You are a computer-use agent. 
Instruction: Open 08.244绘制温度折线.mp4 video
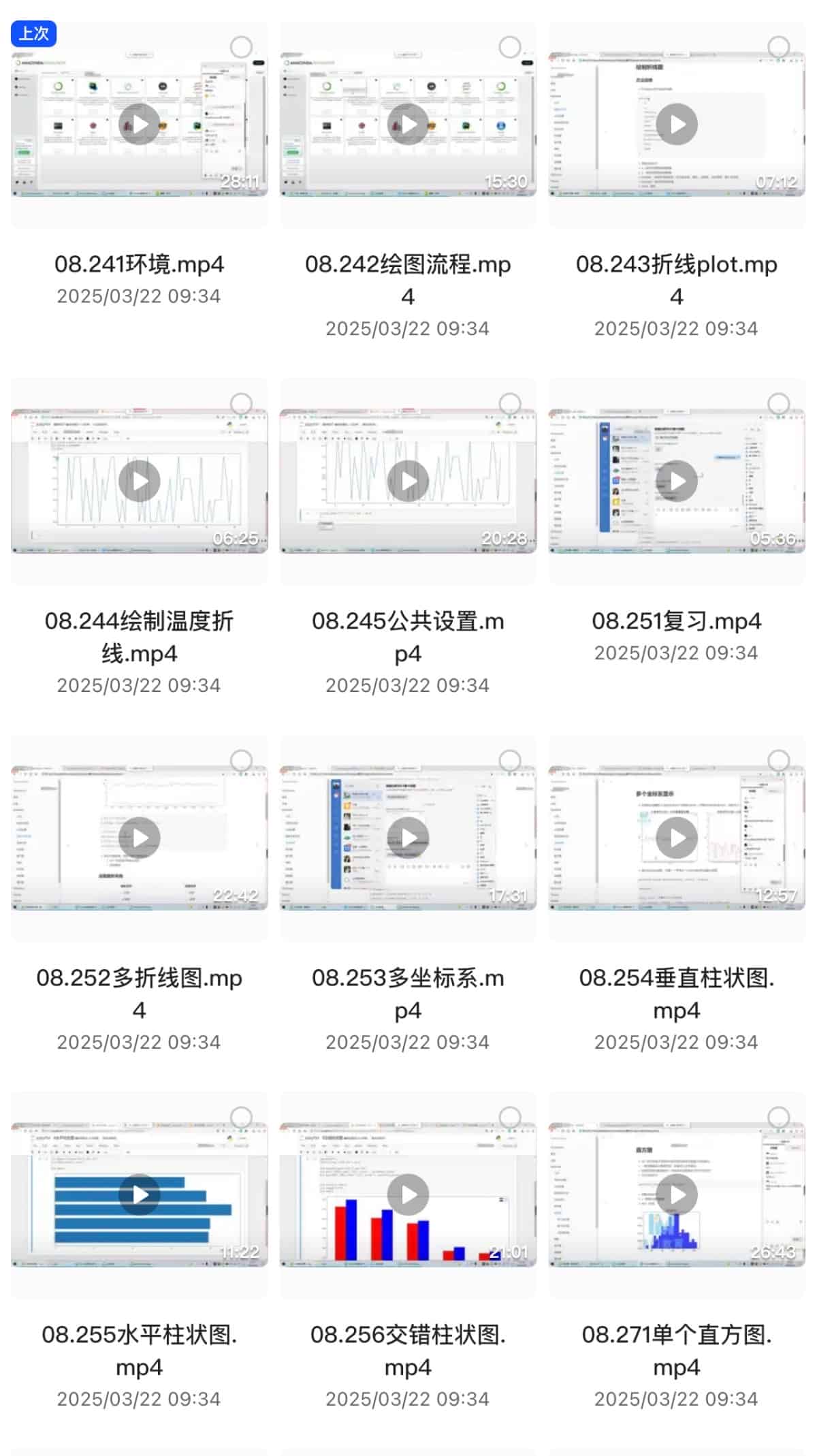139,481
